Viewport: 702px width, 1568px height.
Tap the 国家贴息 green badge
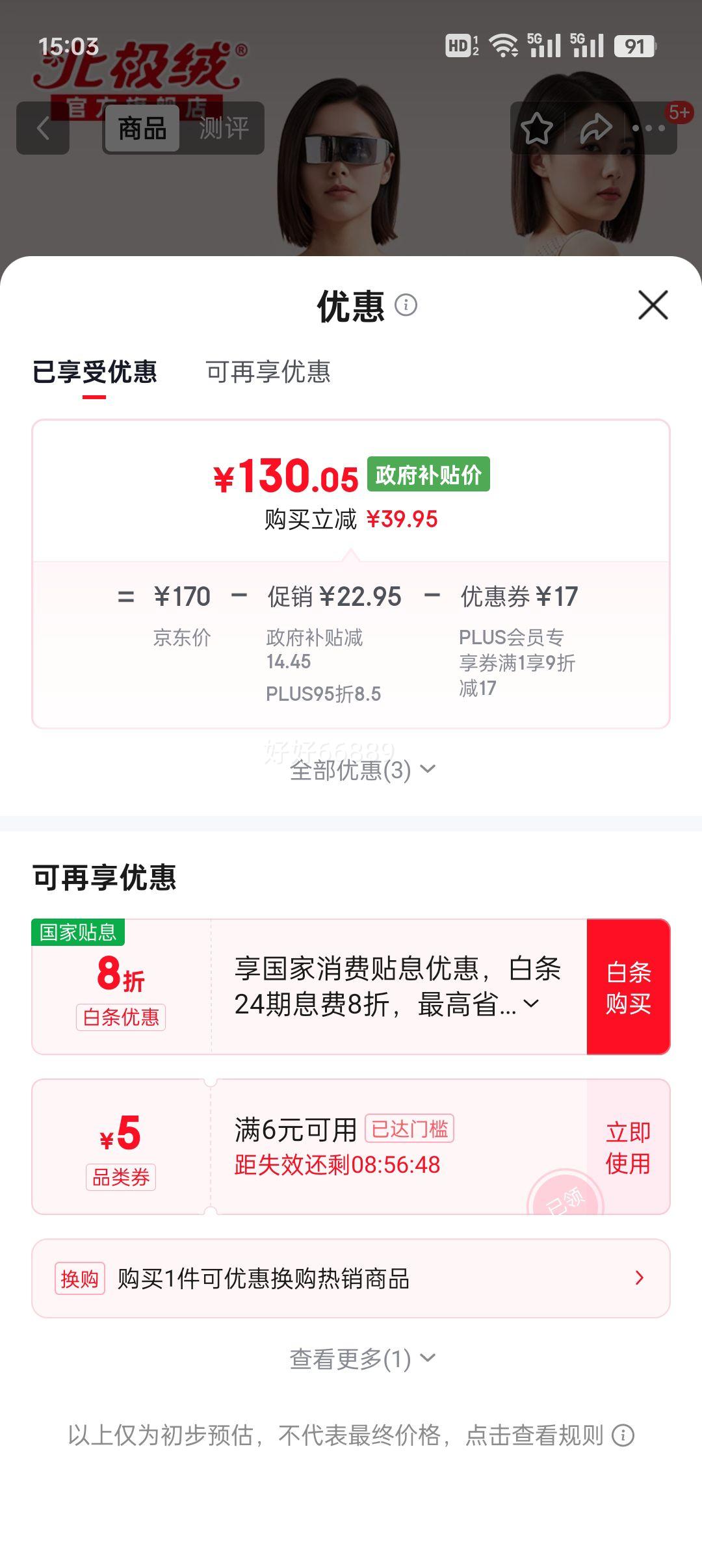point(78,931)
